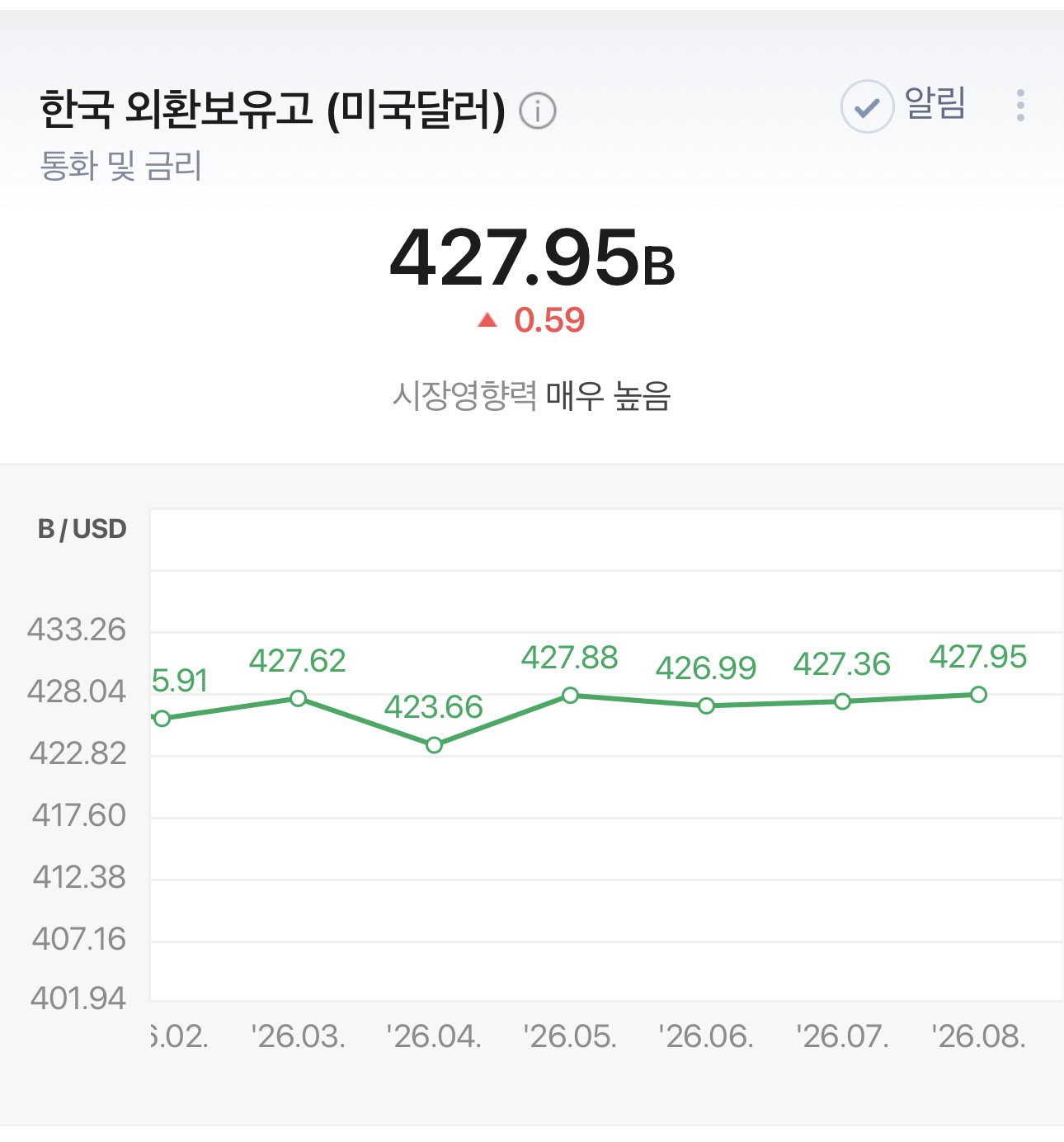The image size is (1064, 1142).
Task: Toggle the 알림 alert checkmark
Action: point(867,106)
